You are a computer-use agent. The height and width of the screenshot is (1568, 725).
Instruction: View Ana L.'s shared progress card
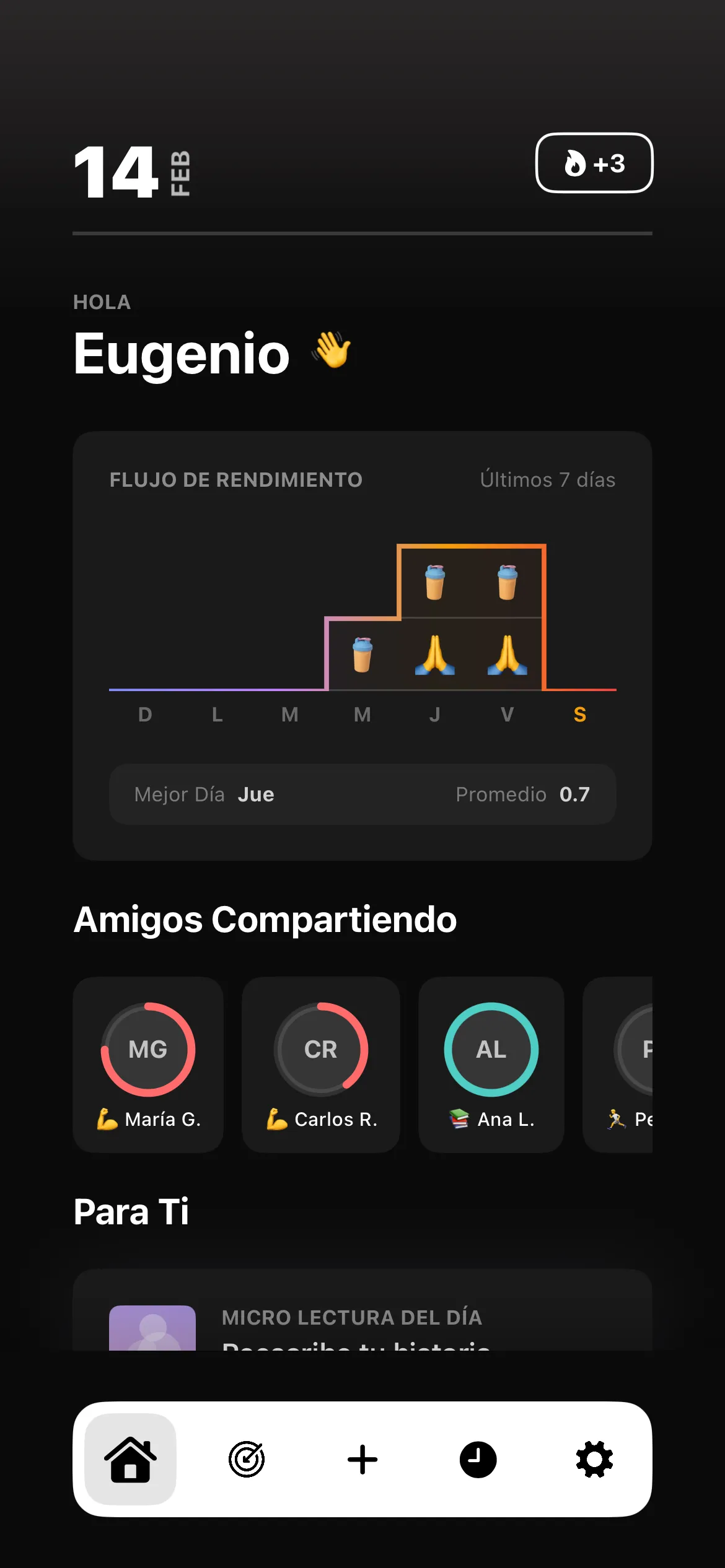tap(491, 1064)
